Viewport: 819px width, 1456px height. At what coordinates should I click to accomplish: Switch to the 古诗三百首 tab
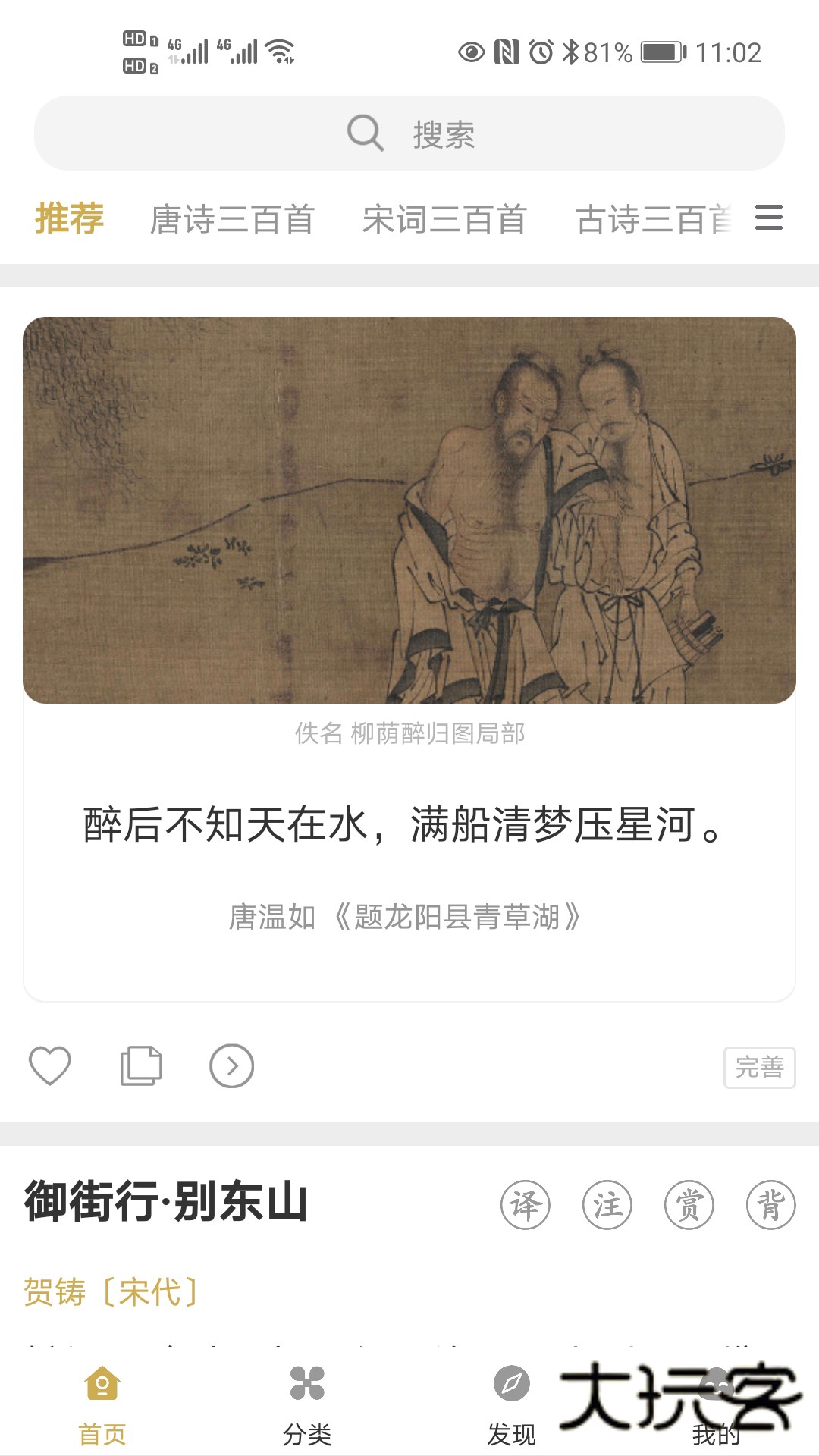coord(654,220)
